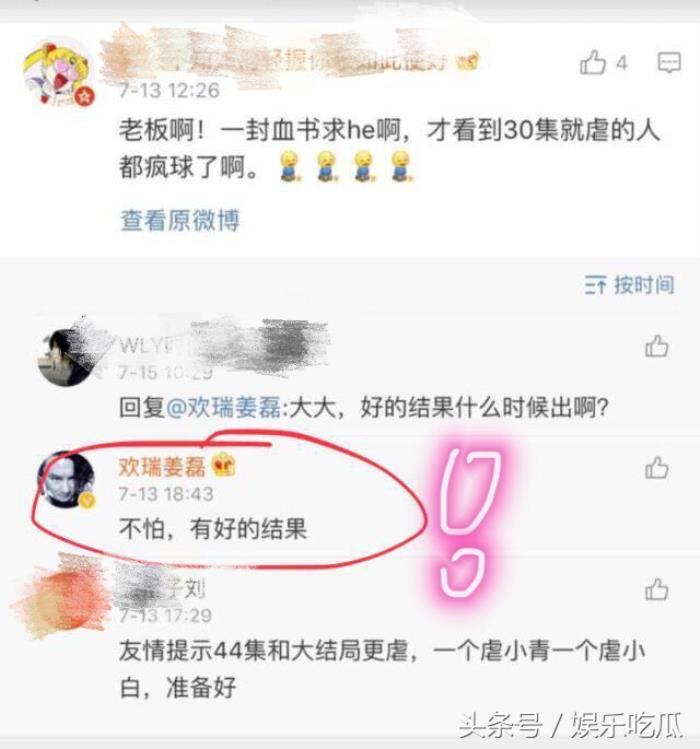Image resolution: width=700 pixels, height=749 pixels.
Task: Like the reply about 44集和大结局更虐
Action: (x=657, y=589)
